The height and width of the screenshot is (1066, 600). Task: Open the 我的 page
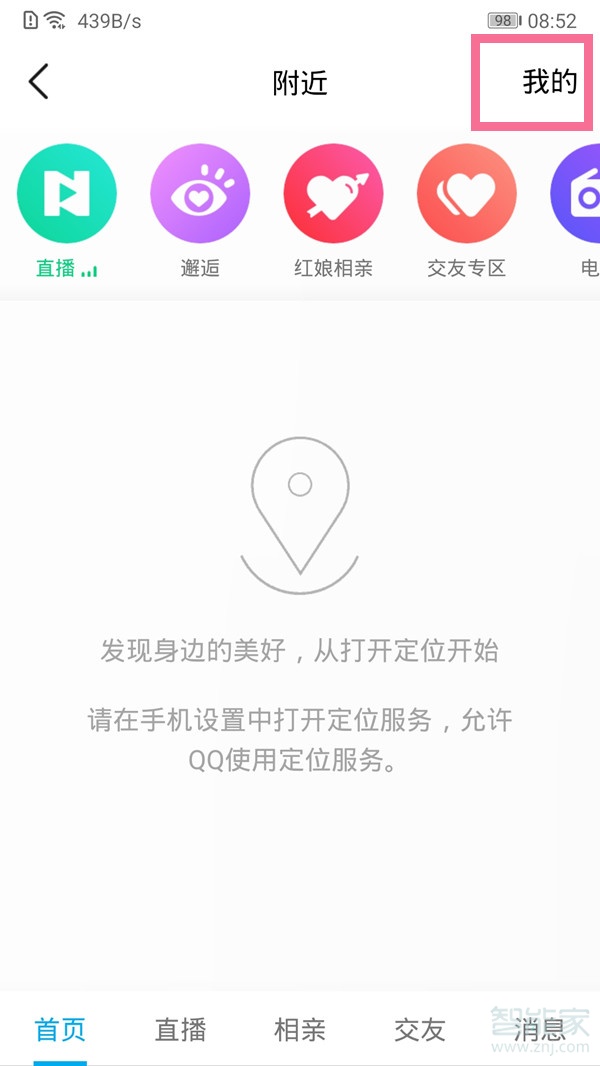(x=549, y=82)
